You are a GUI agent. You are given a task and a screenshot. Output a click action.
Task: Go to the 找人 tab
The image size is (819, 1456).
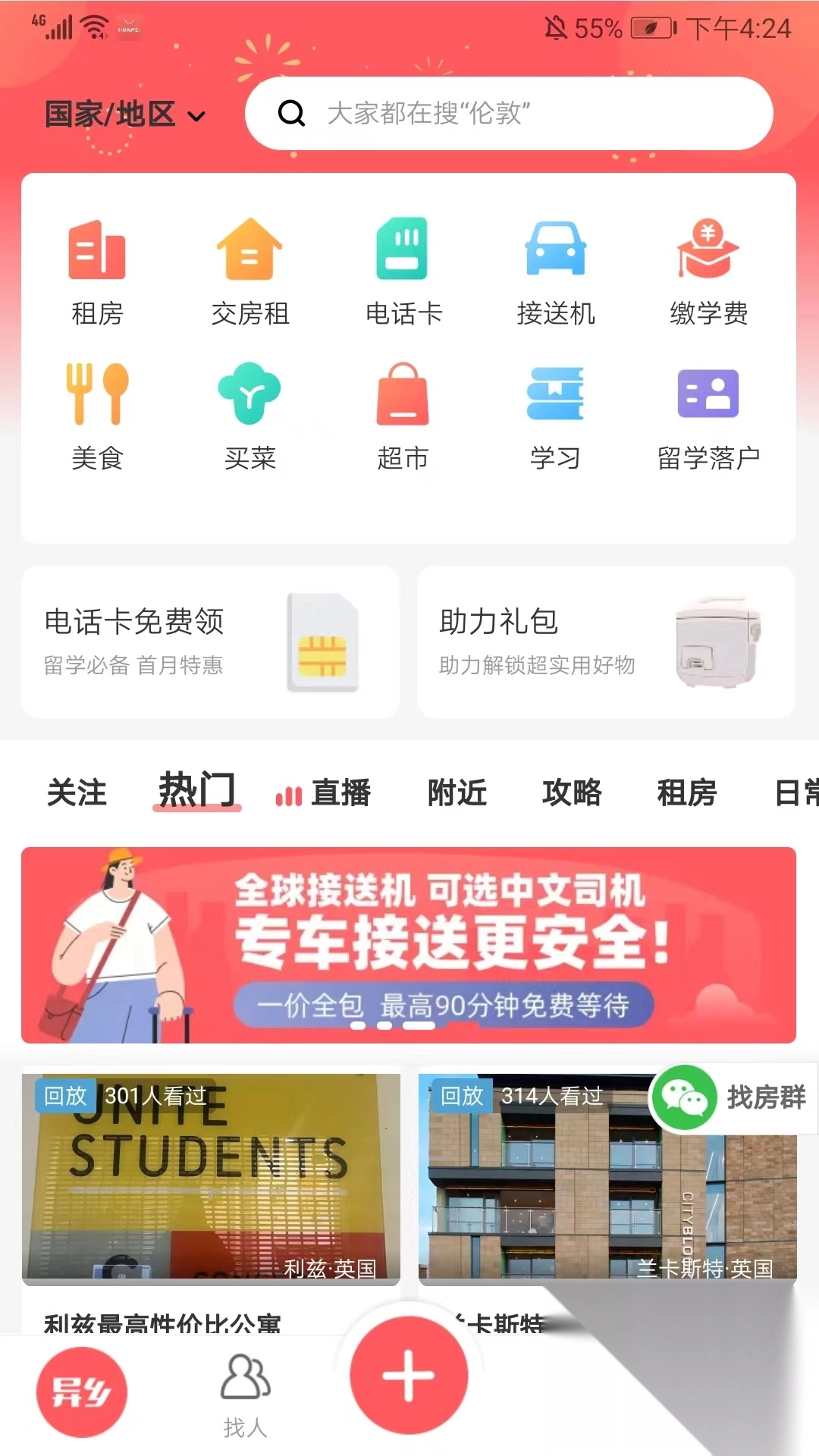click(245, 1394)
